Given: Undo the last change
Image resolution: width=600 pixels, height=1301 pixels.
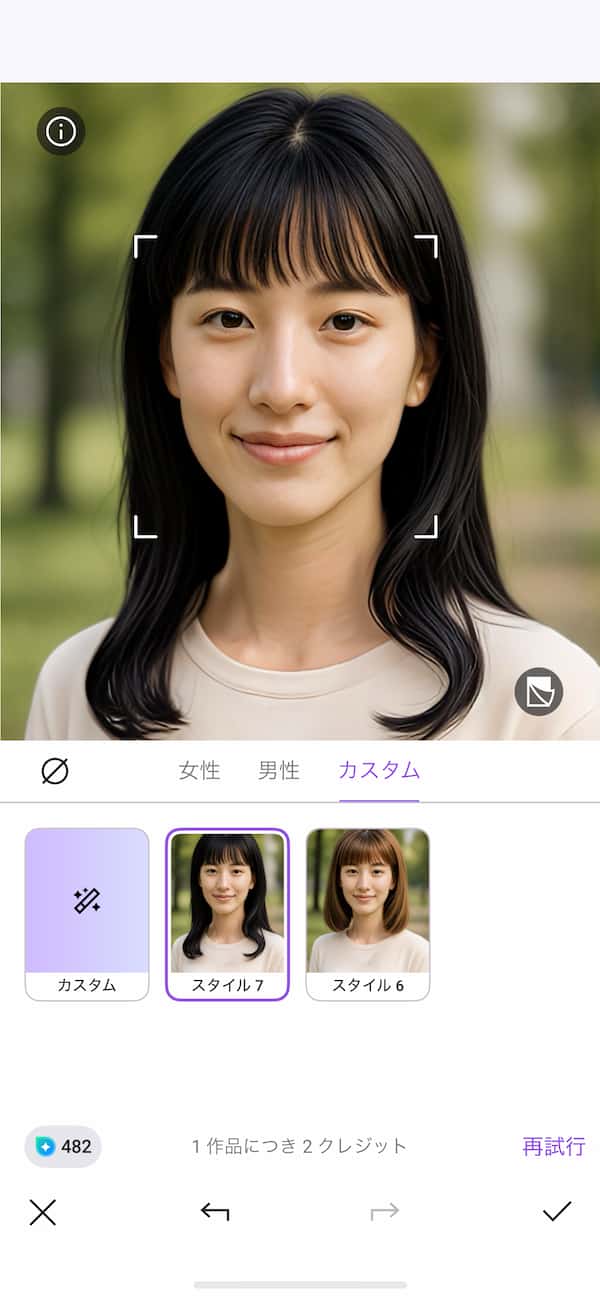Looking at the screenshot, I should (215, 1213).
